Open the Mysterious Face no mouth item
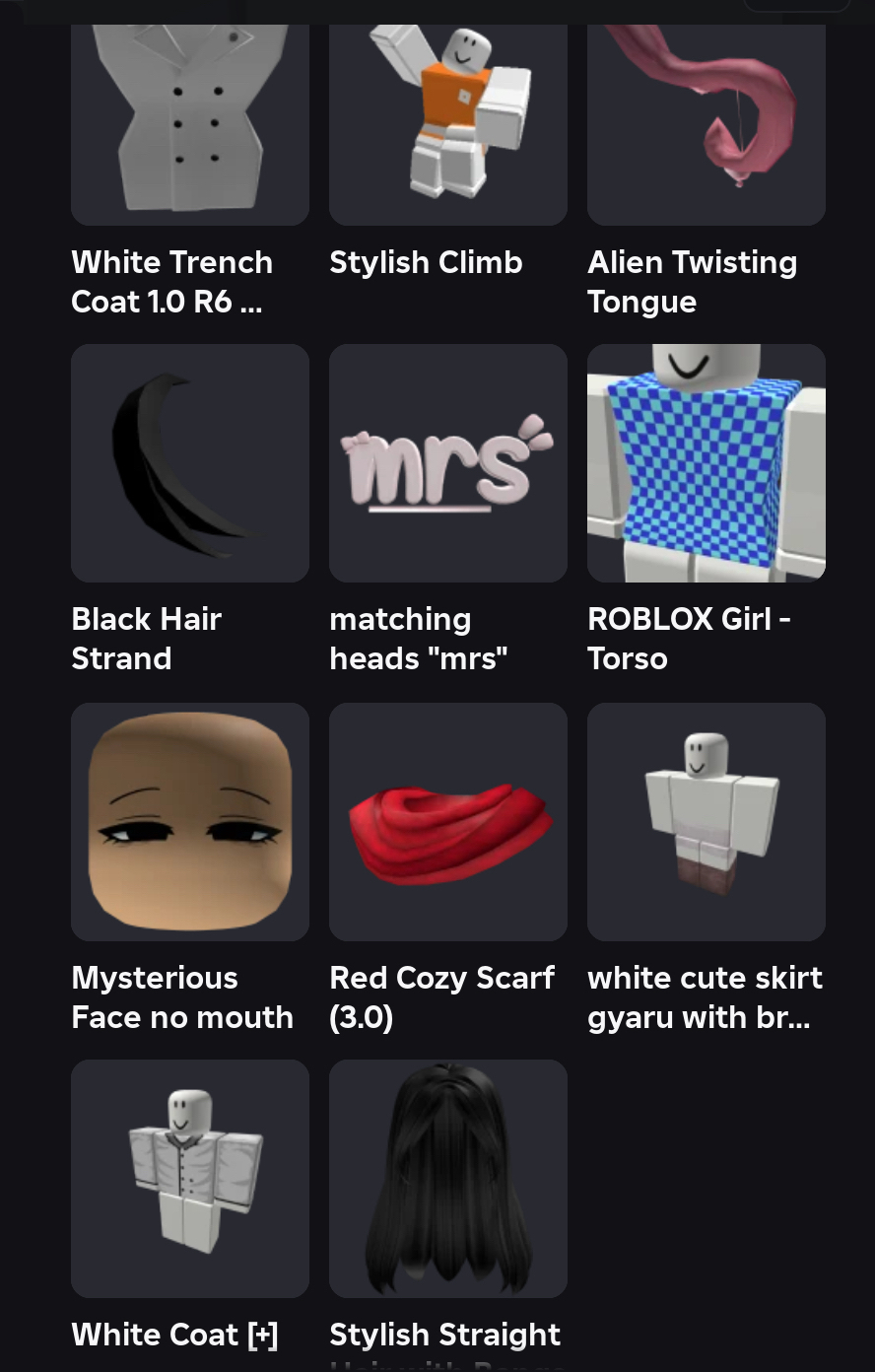 189,821
